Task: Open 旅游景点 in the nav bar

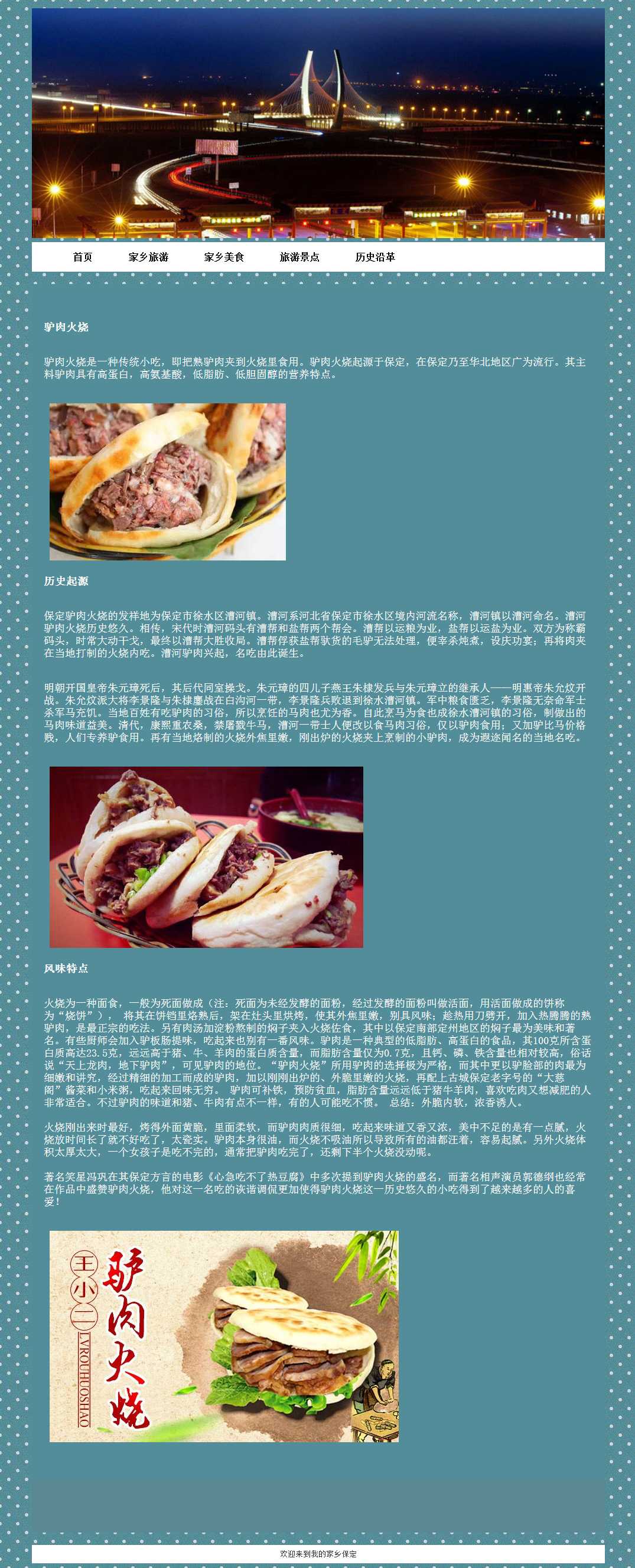Action: (299, 257)
